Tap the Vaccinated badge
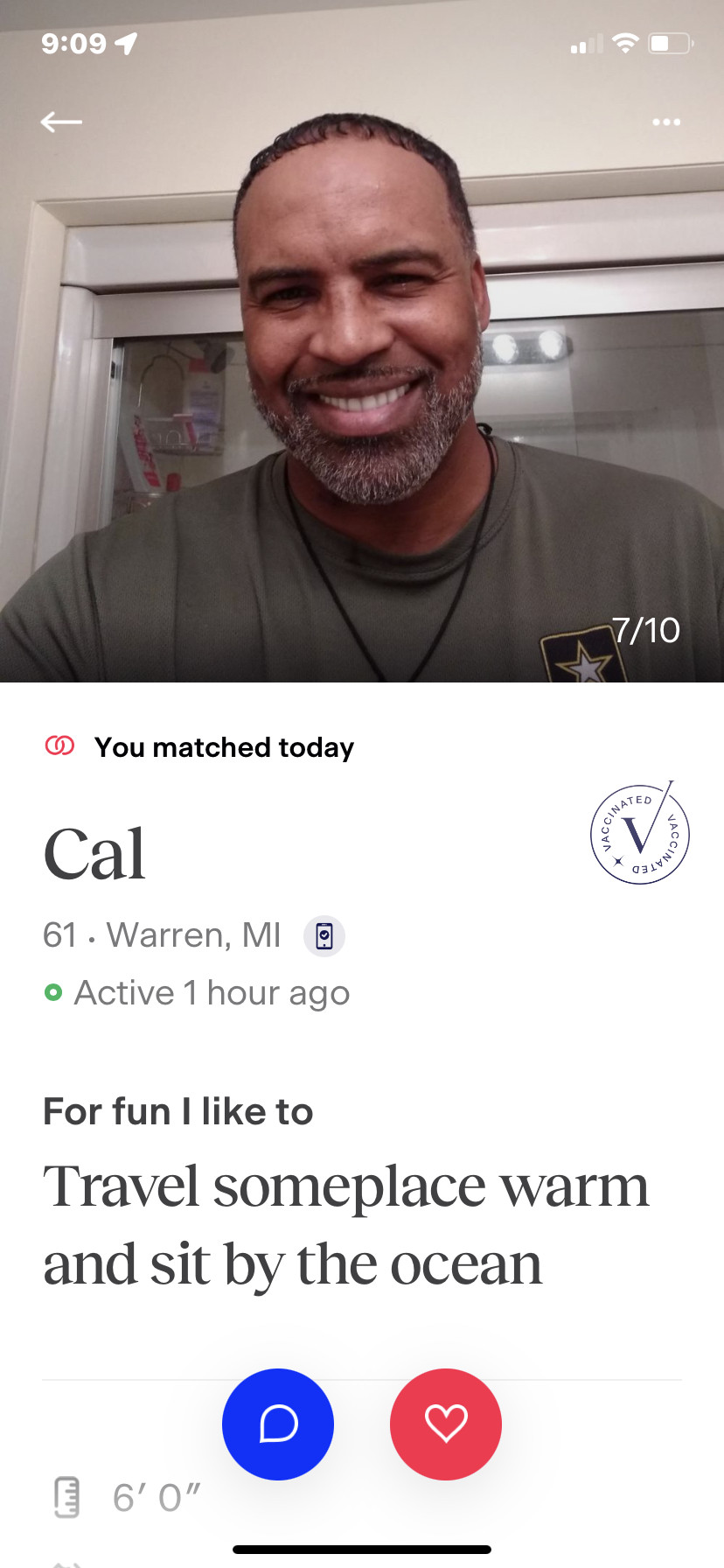The height and width of the screenshot is (1568, 724). [640, 833]
